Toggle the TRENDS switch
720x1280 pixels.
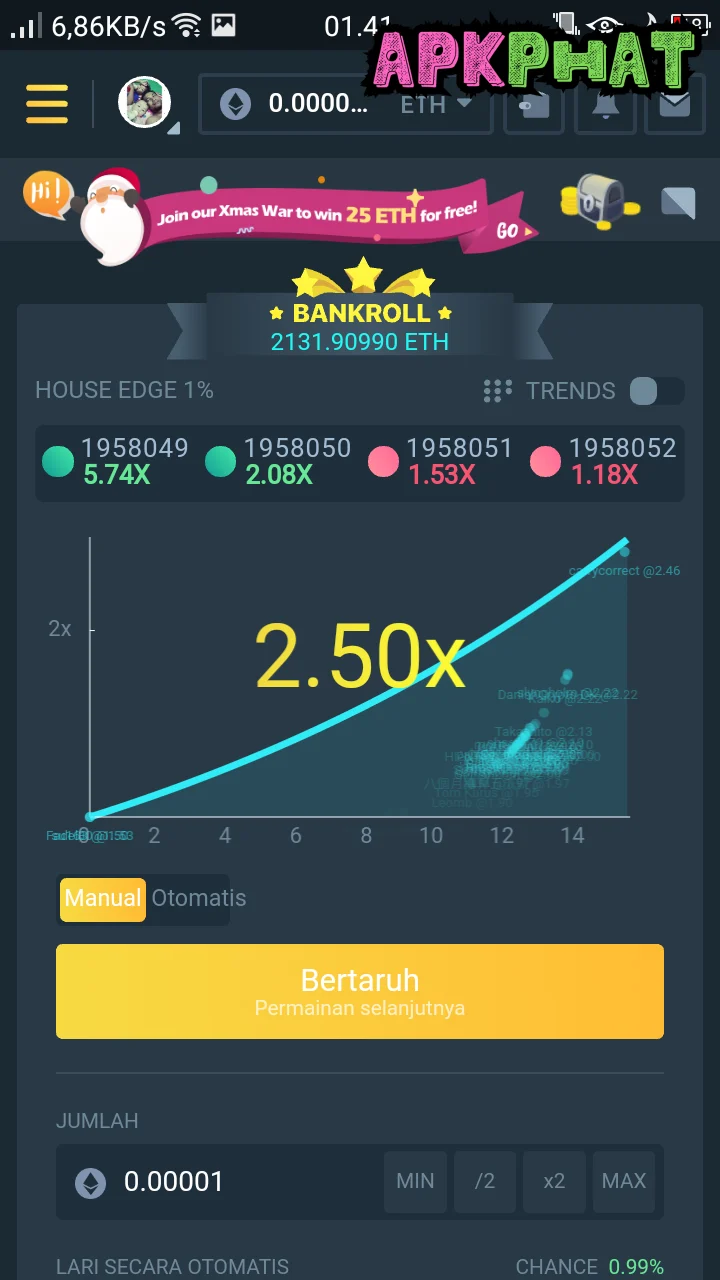[657, 391]
